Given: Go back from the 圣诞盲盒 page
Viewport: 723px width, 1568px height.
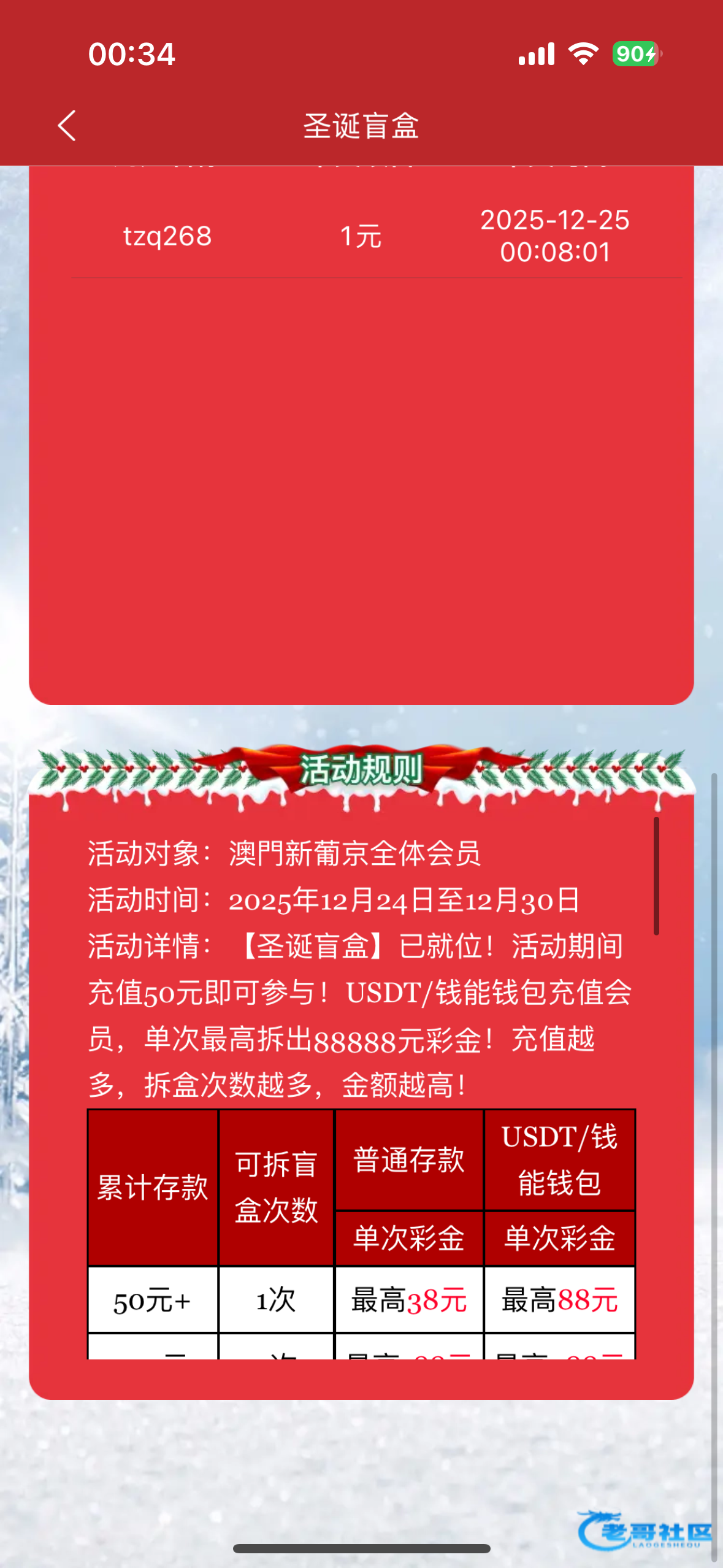Looking at the screenshot, I should 67,126.
